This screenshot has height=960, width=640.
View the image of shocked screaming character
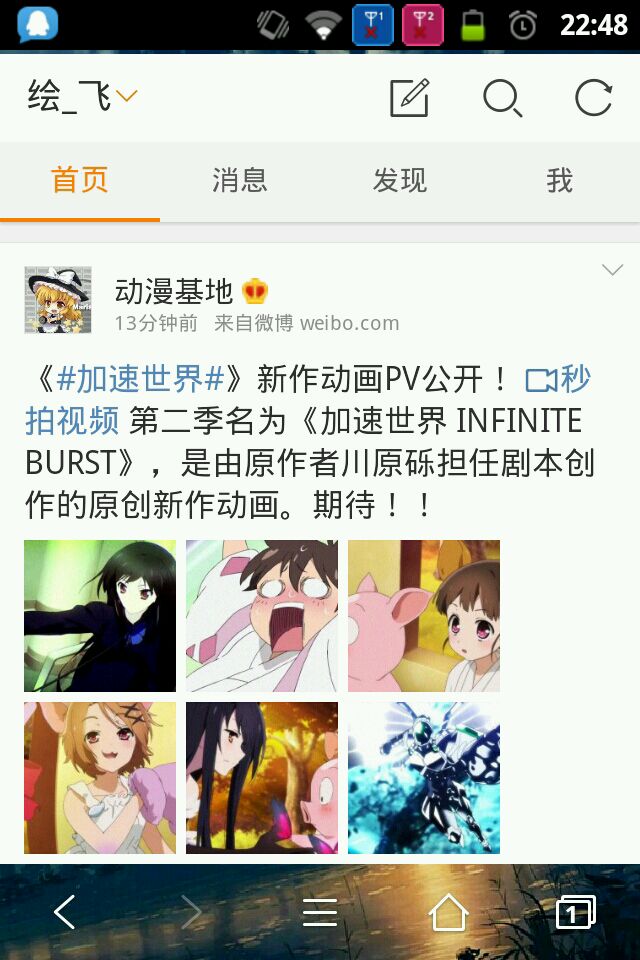tap(262, 616)
